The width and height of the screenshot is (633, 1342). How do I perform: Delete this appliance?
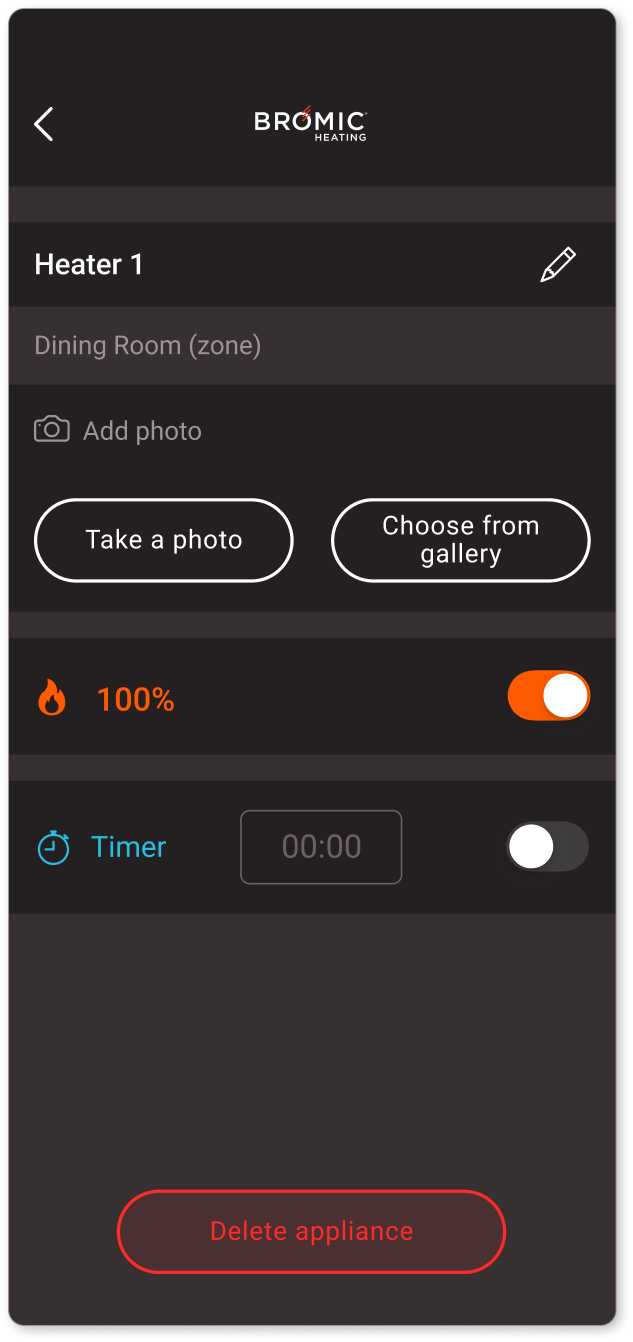coord(311,1231)
